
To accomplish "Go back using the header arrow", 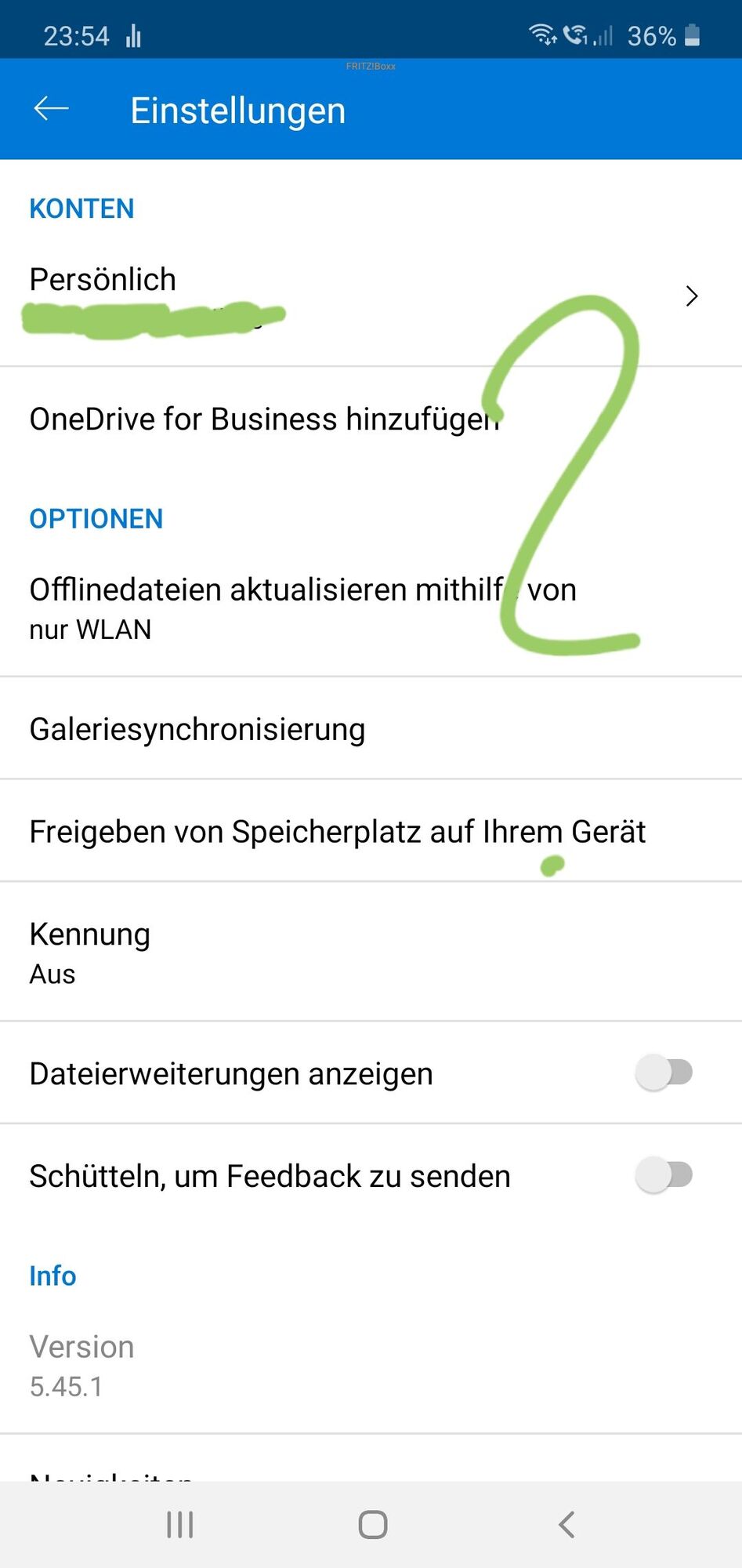I will pyautogui.click(x=52, y=109).
